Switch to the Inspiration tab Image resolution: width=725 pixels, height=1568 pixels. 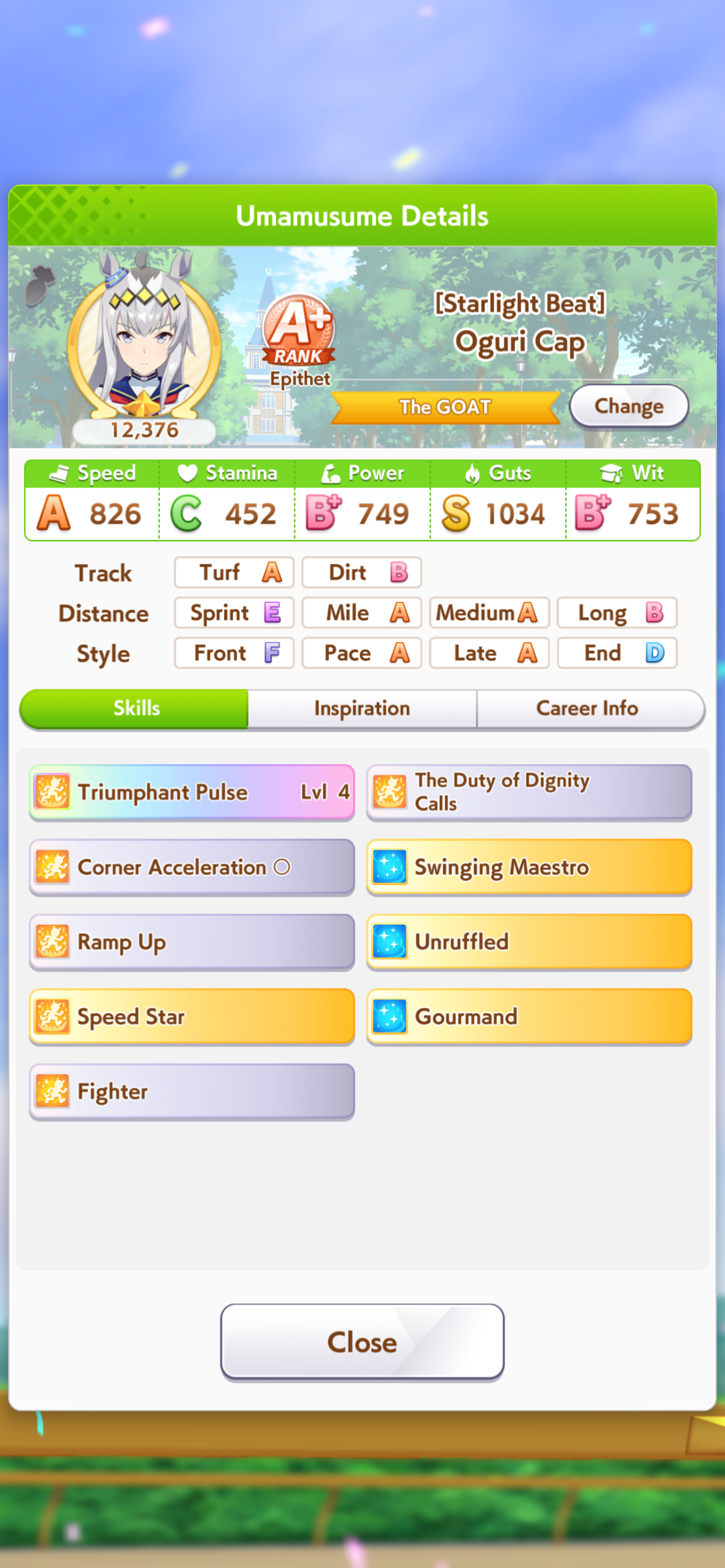tap(362, 708)
